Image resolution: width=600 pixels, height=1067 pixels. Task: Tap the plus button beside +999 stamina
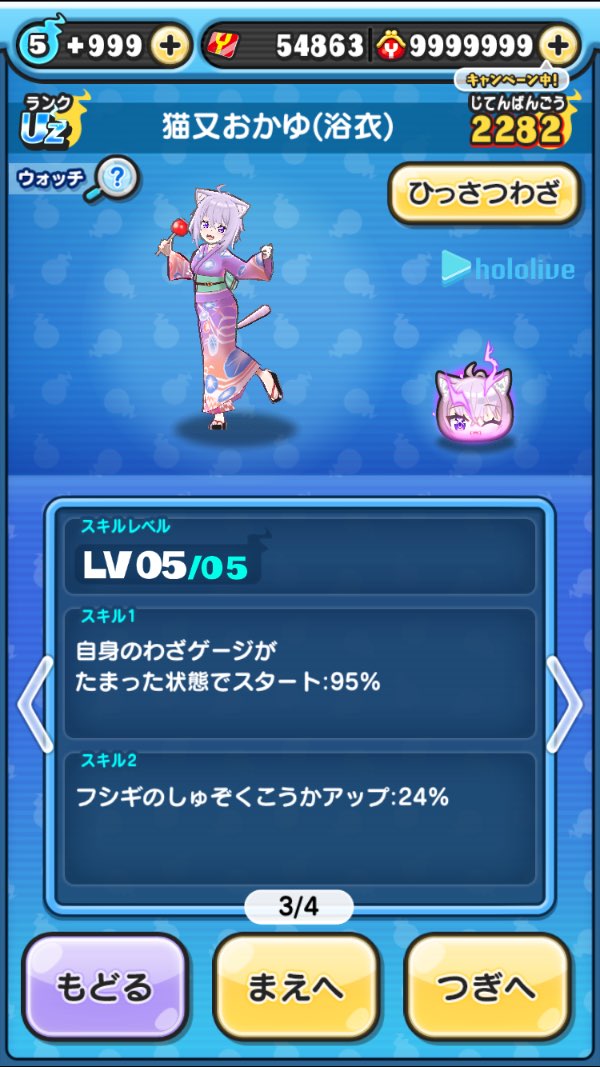click(171, 46)
